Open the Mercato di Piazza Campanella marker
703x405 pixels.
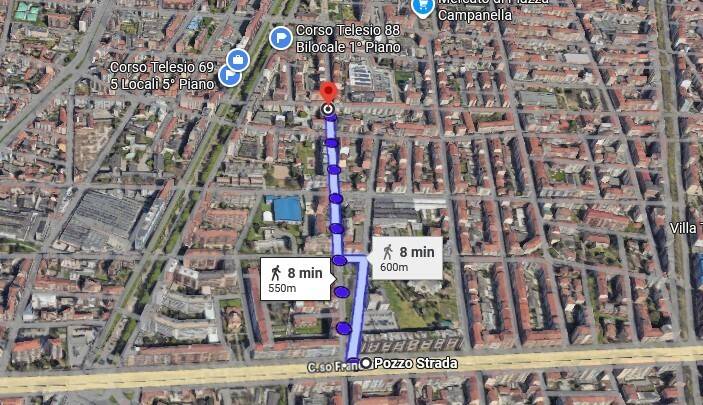[x=423, y=6]
